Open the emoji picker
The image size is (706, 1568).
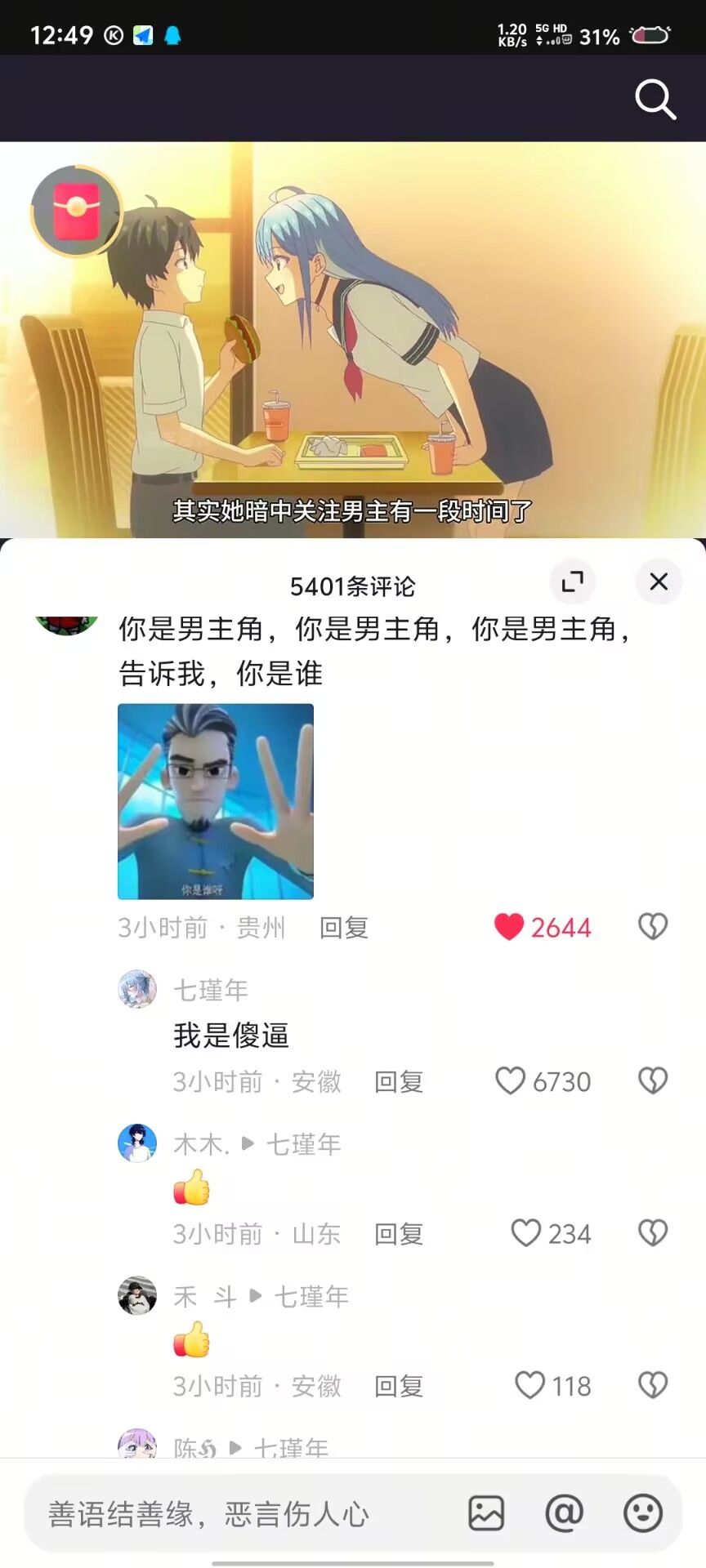click(x=643, y=1513)
